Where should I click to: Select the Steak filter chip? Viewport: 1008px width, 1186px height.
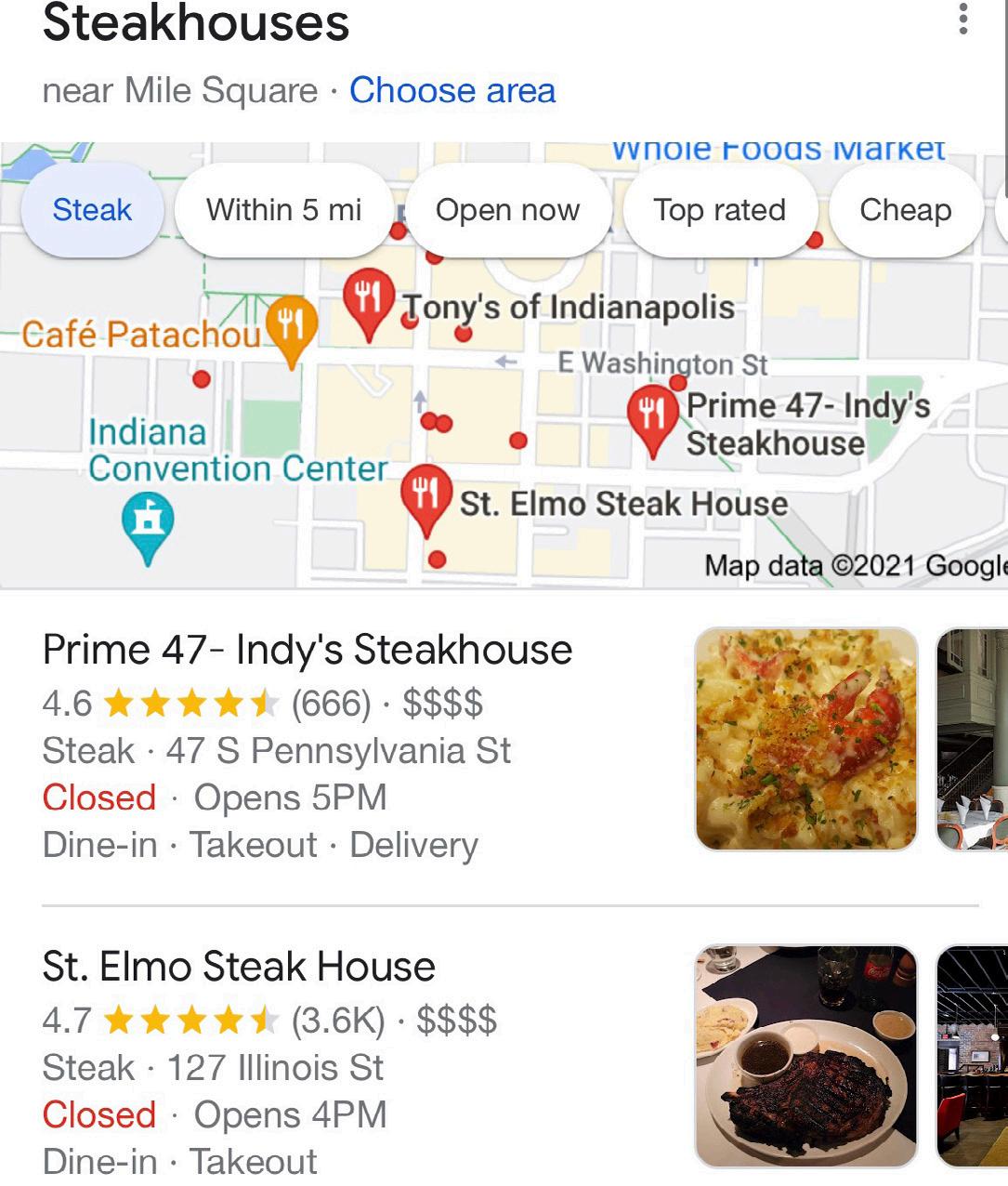(x=92, y=210)
